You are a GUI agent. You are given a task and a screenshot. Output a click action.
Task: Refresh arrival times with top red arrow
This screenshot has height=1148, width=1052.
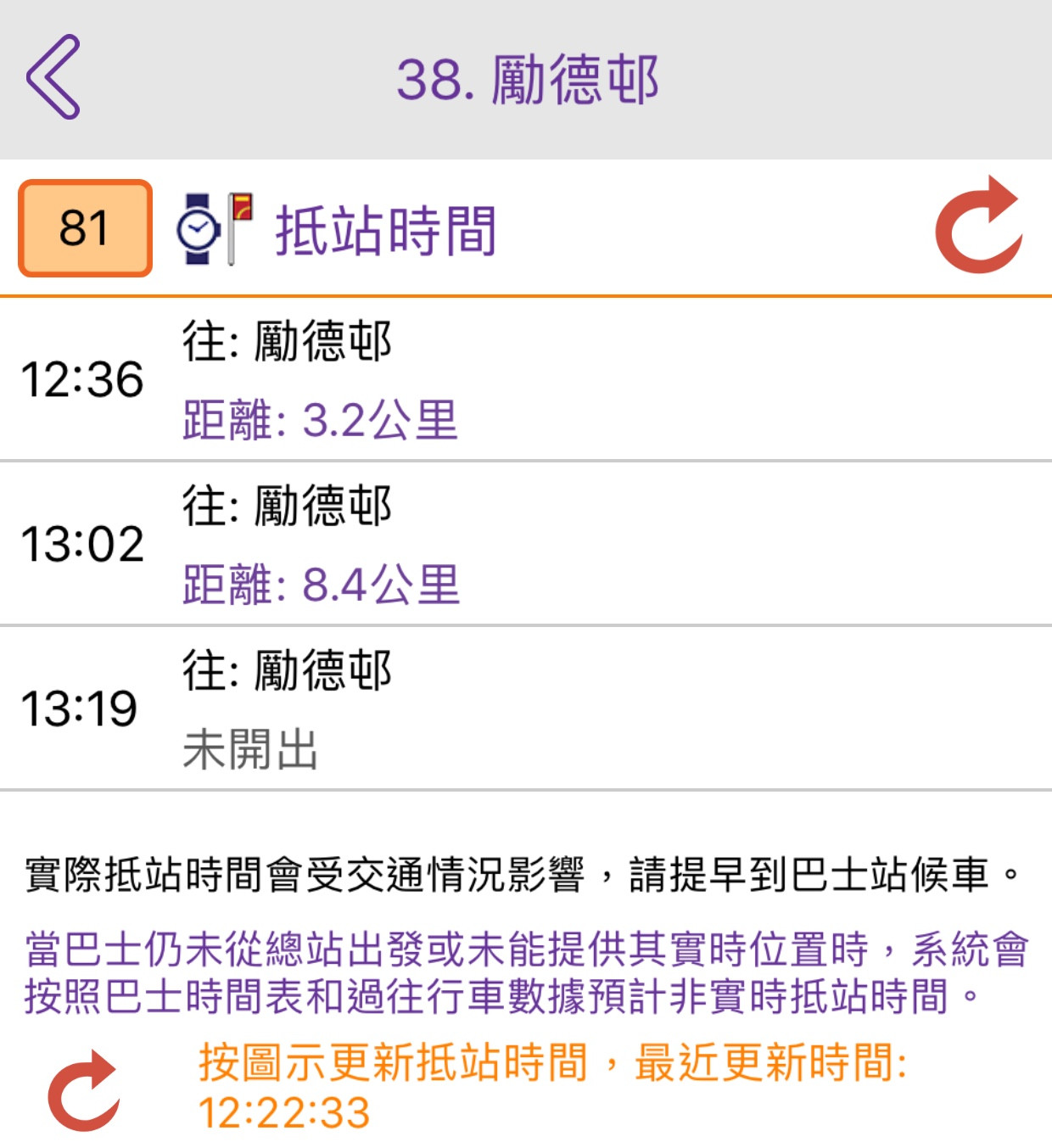pyautogui.click(x=978, y=226)
